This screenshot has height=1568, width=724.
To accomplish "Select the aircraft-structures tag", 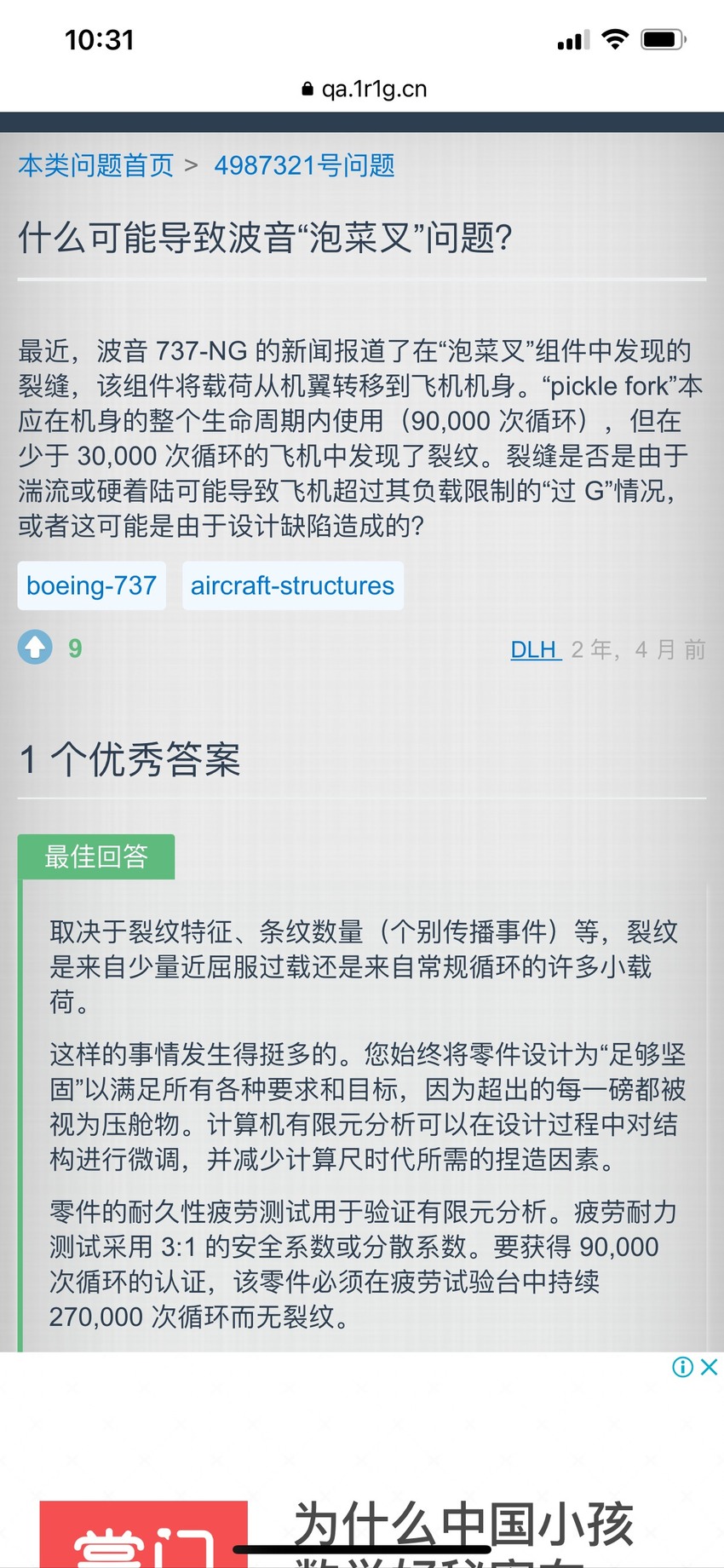I will pyautogui.click(x=292, y=585).
